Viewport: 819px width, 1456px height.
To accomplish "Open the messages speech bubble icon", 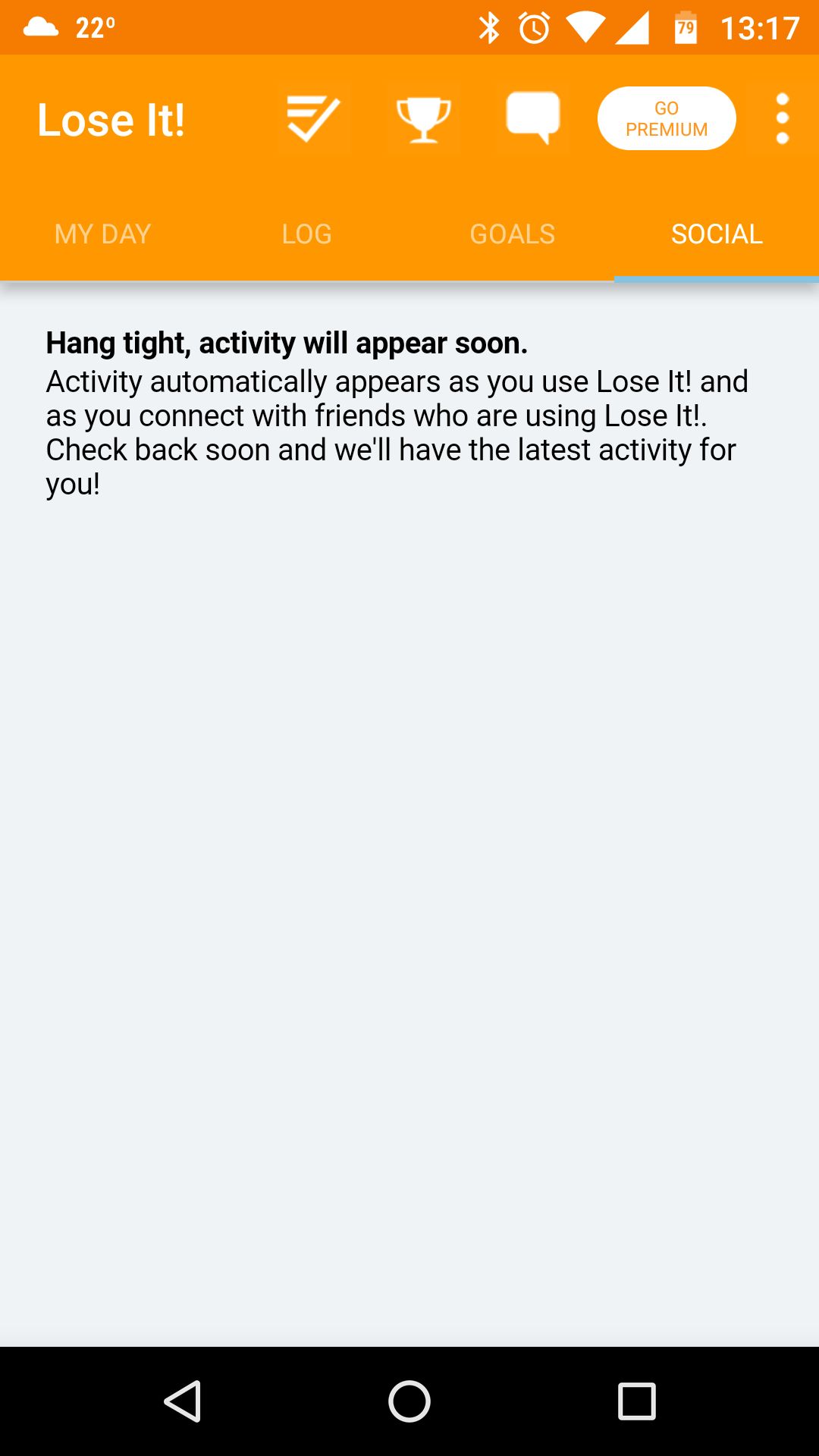I will [x=533, y=119].
